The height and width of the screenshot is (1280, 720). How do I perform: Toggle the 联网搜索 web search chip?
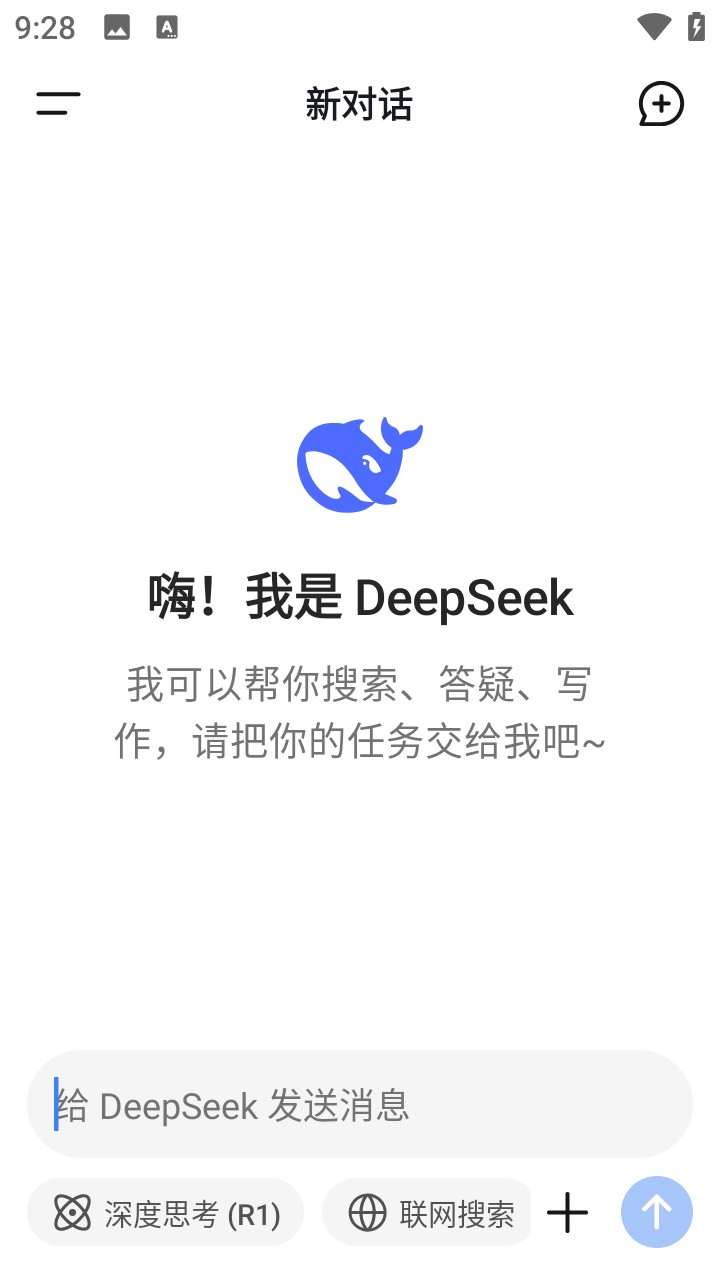pos(430,1213)
